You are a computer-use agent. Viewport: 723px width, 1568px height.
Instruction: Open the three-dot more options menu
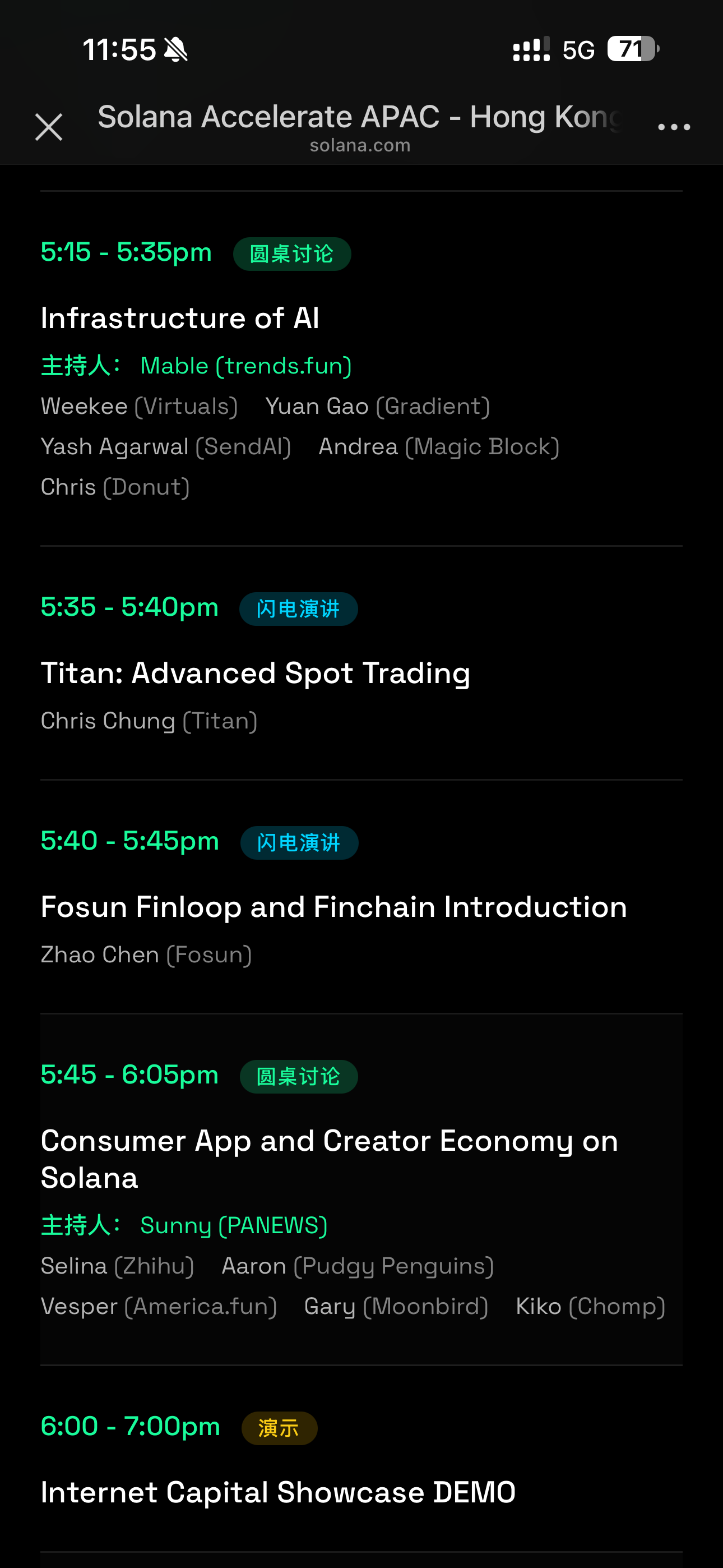[674, 127]
